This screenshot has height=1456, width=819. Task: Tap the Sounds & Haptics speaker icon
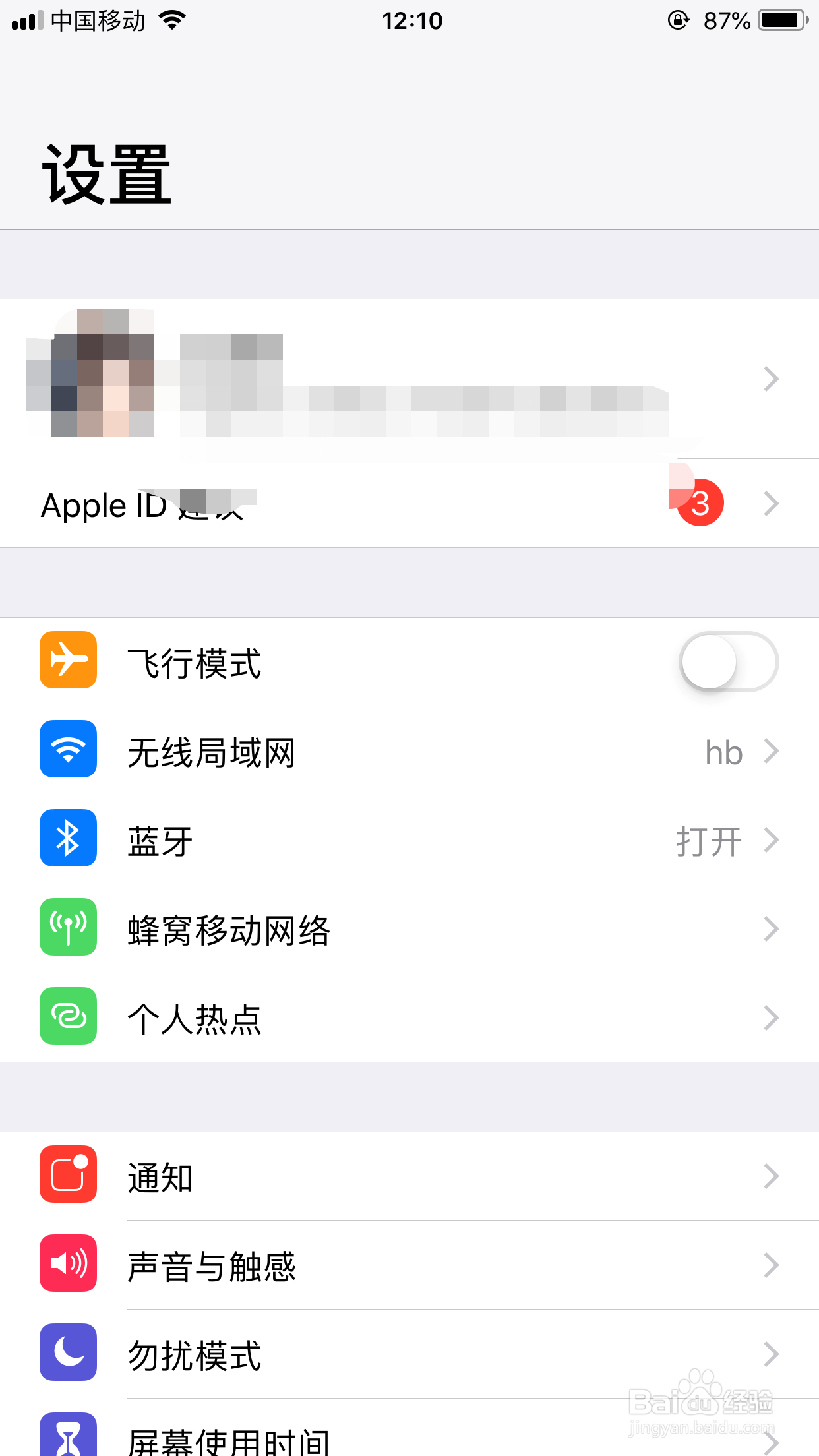(68, 1263)
